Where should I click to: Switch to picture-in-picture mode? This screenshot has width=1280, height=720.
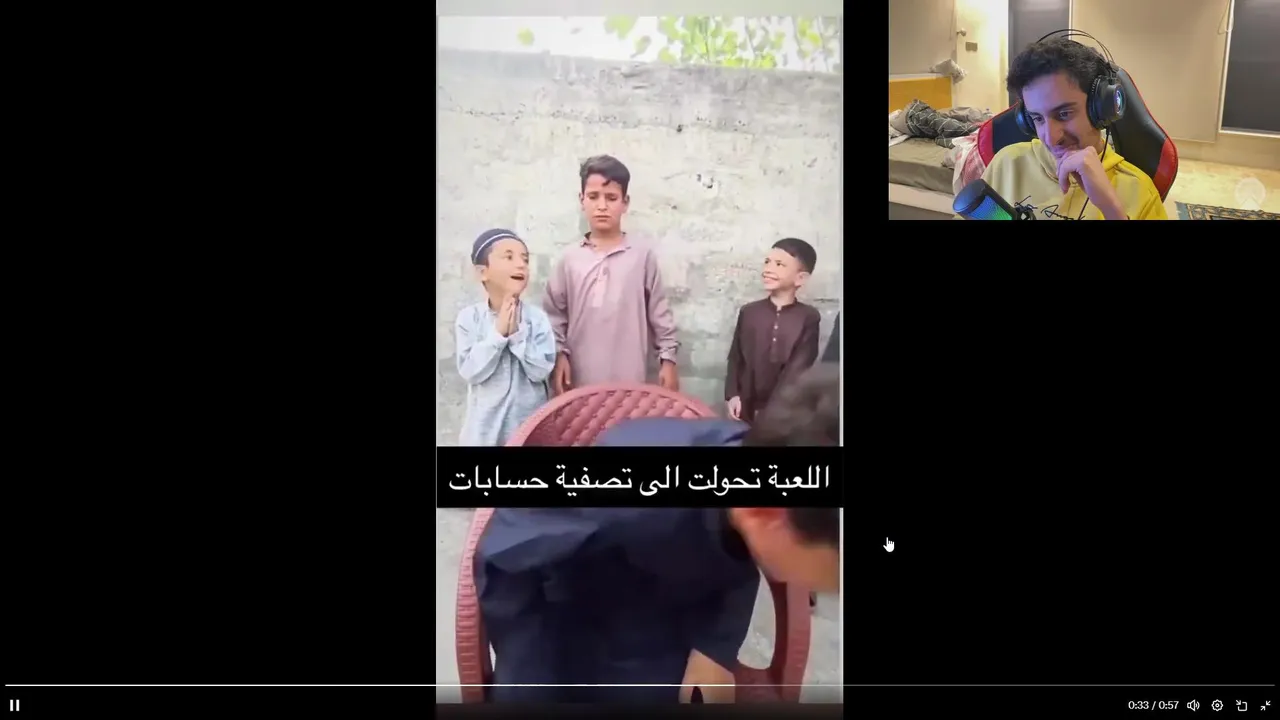coord(1241,705)
